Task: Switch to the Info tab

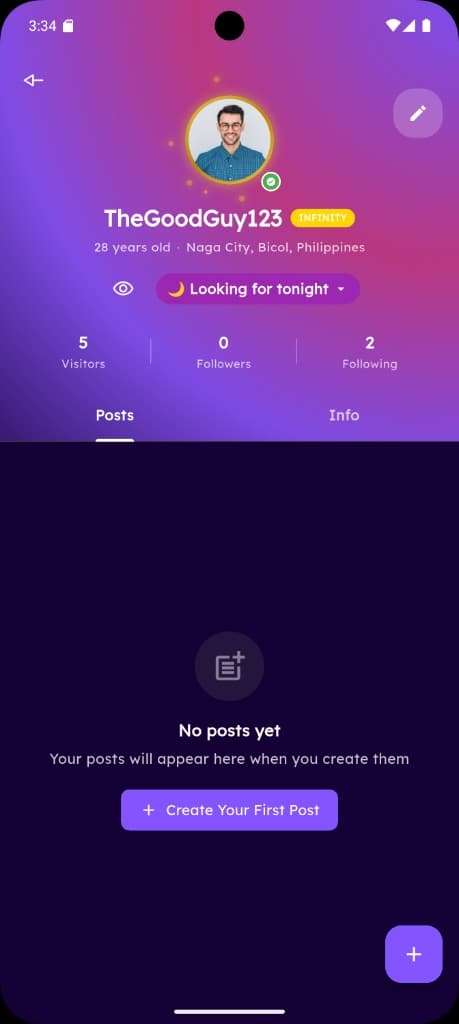Action: click(344, 415)
